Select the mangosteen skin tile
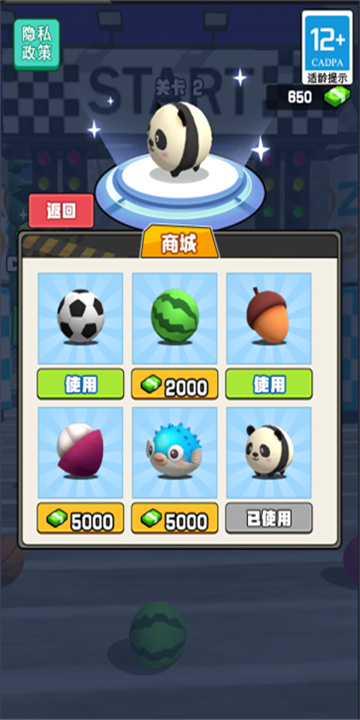 coord(80,453)
